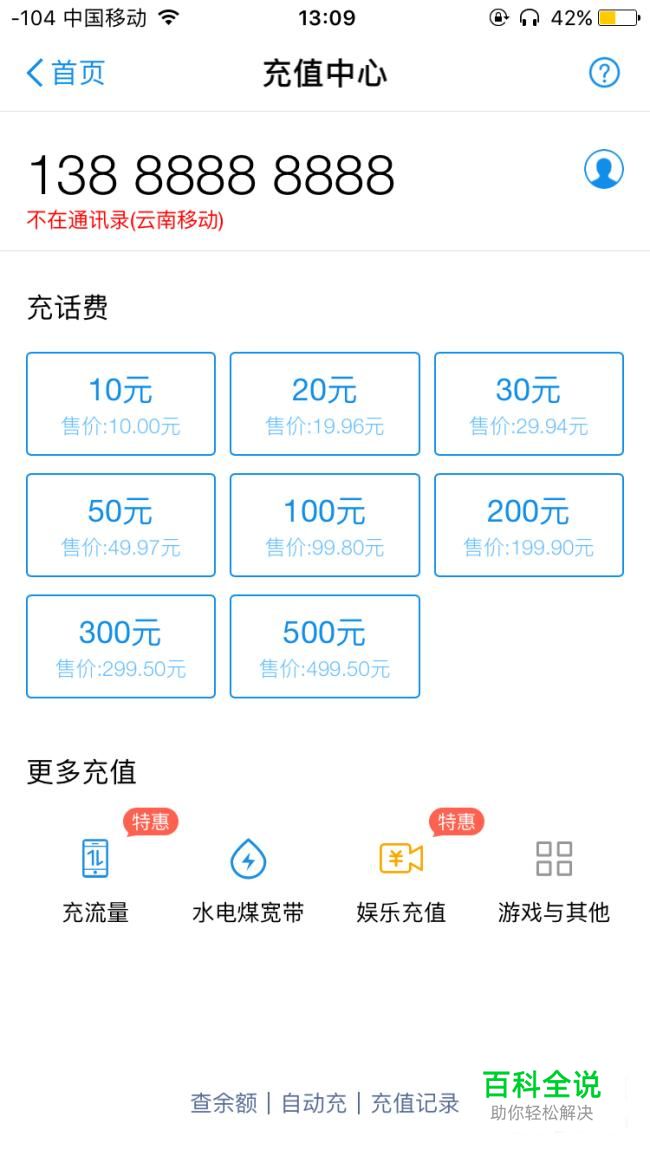Image resolution: width=650 pixels, height=1156 pixels.
Task: Select the 50元 top-up option
Action: click(x=121, y=525)
